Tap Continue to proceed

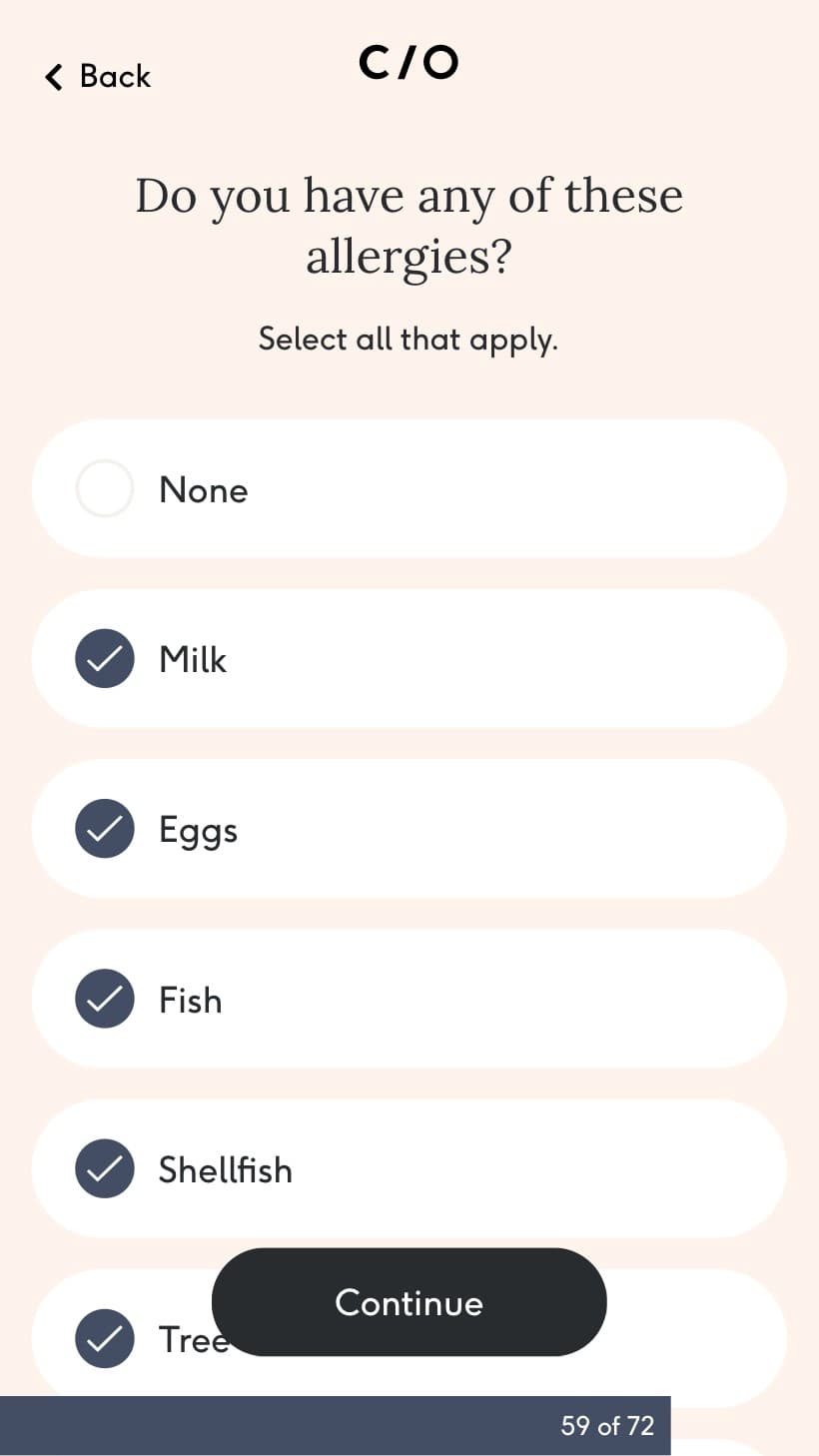pyautogui.click(x=409, y=1302)
